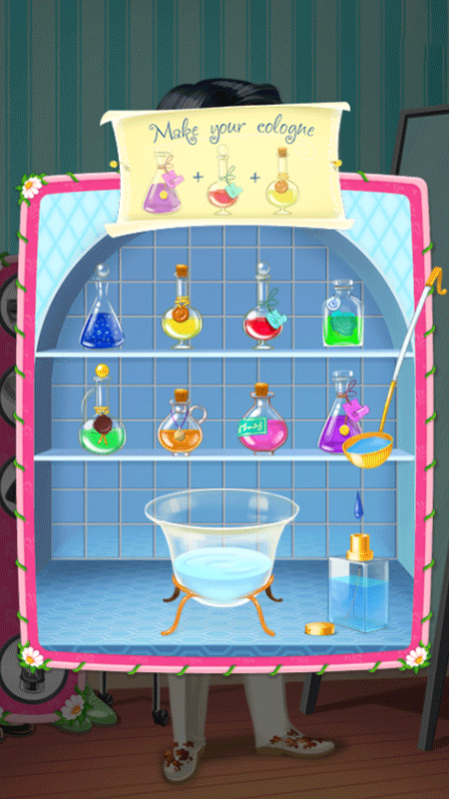Select the square perfume spray bottle
Screen dimensions: 449x799
(358, 583)
